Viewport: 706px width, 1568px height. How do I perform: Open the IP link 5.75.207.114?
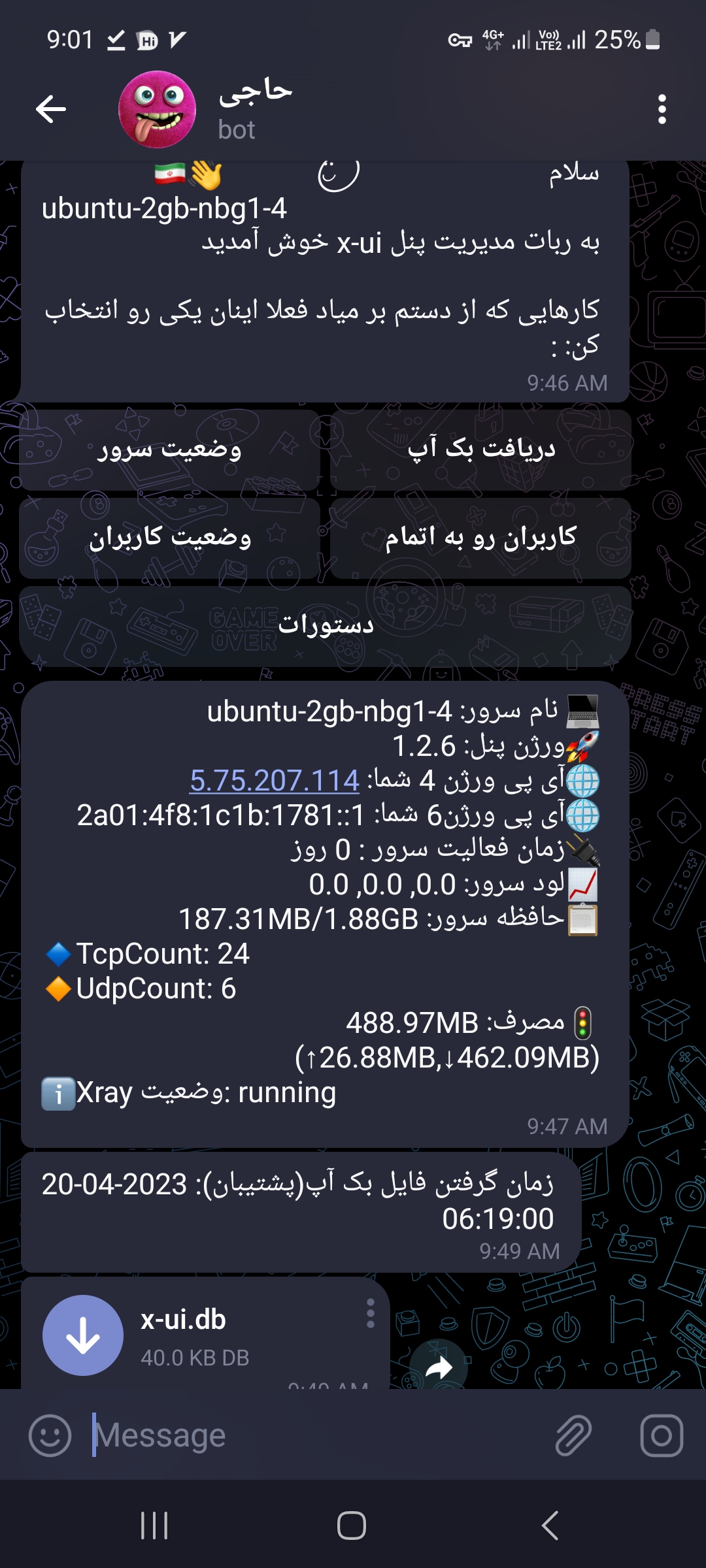point(275,781)
